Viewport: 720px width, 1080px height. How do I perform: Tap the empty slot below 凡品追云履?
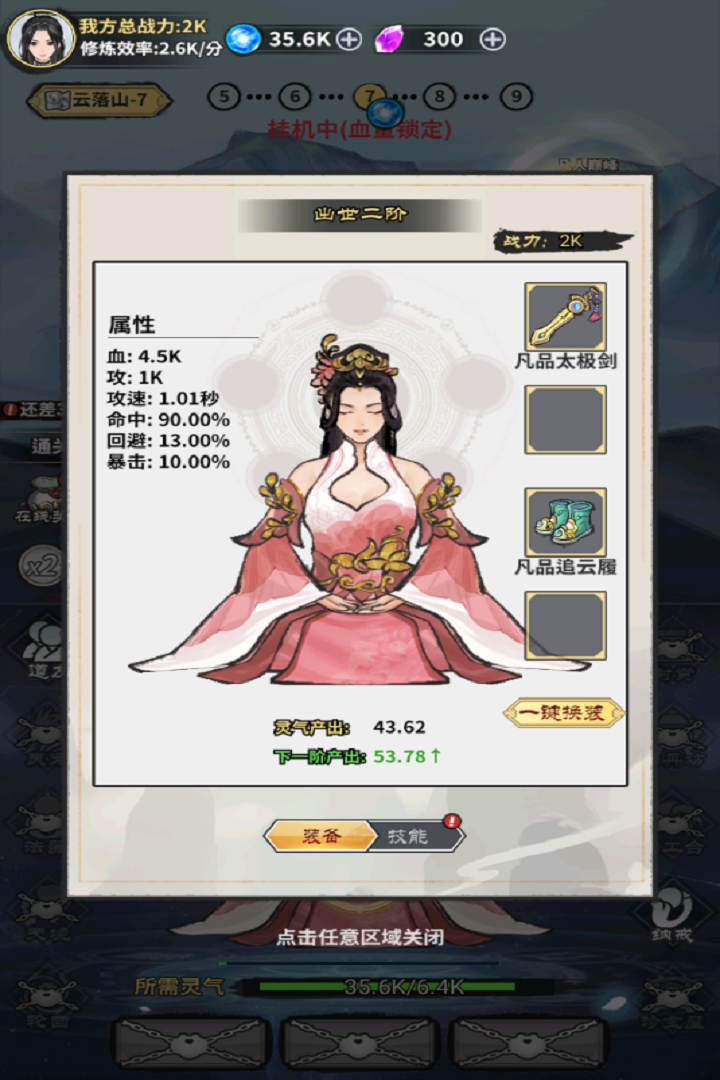tap(565, 626)
